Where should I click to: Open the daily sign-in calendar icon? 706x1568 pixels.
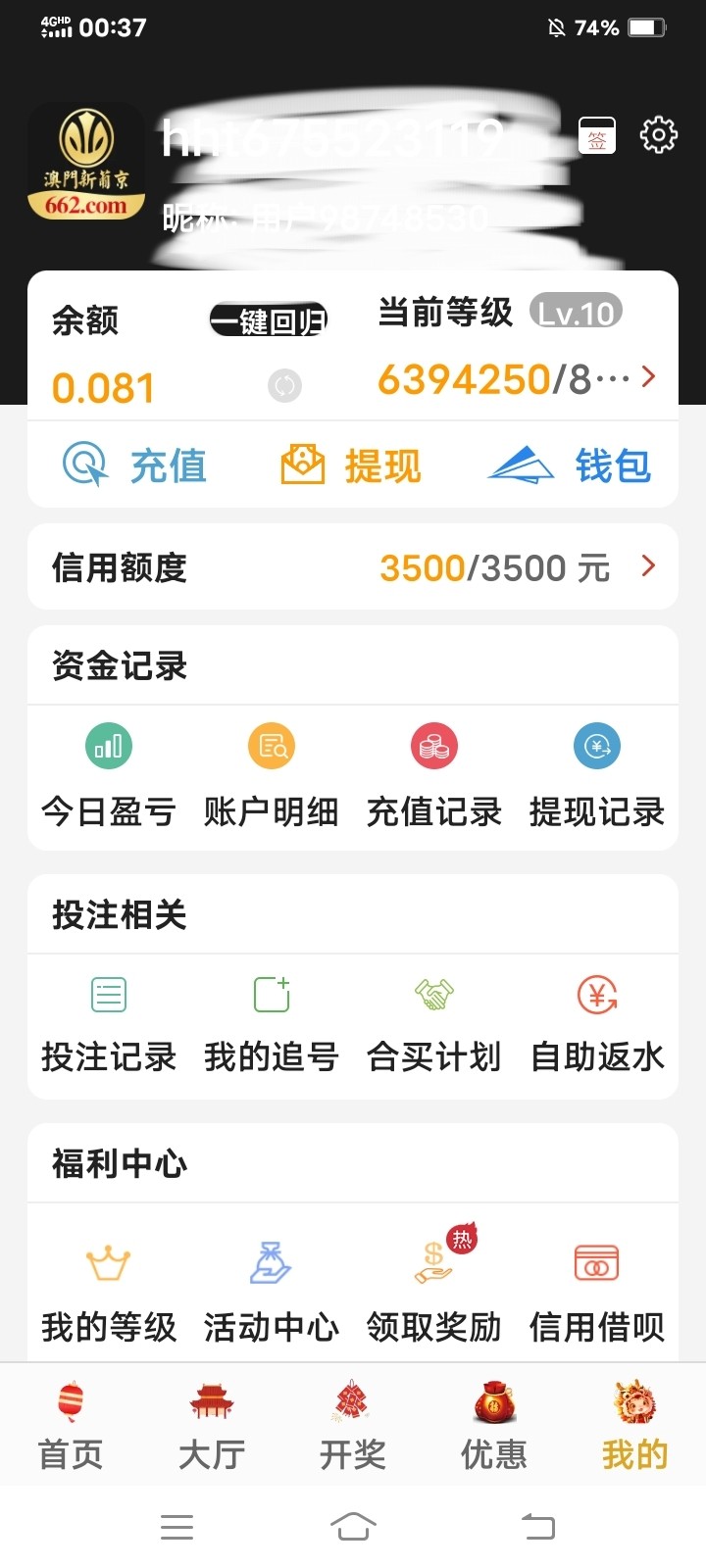tap(596, 136)
